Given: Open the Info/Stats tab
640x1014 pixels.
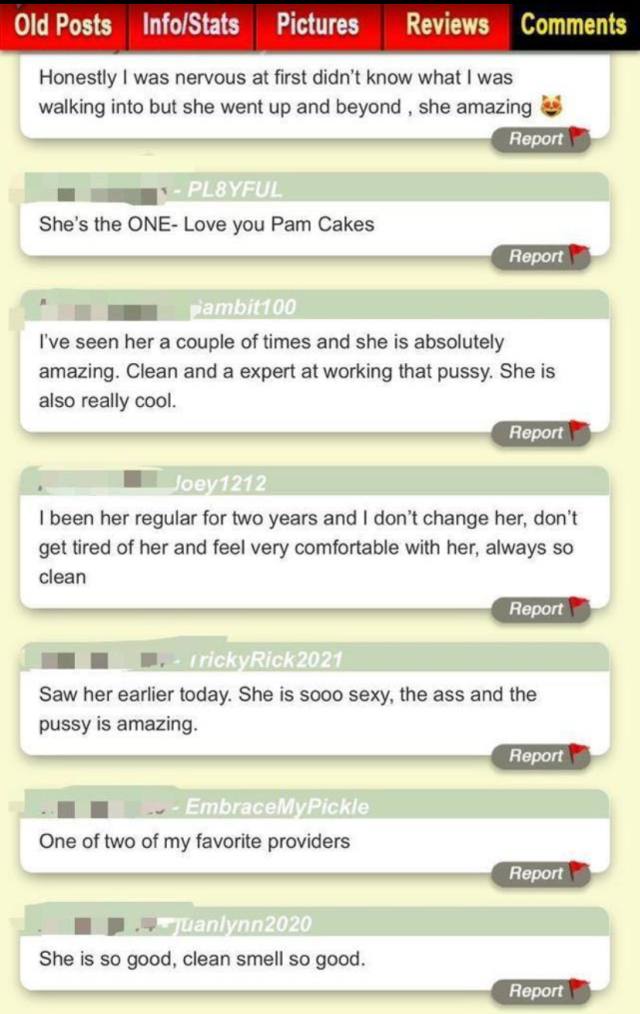Looking at the screenshot, I should (191, 25).
